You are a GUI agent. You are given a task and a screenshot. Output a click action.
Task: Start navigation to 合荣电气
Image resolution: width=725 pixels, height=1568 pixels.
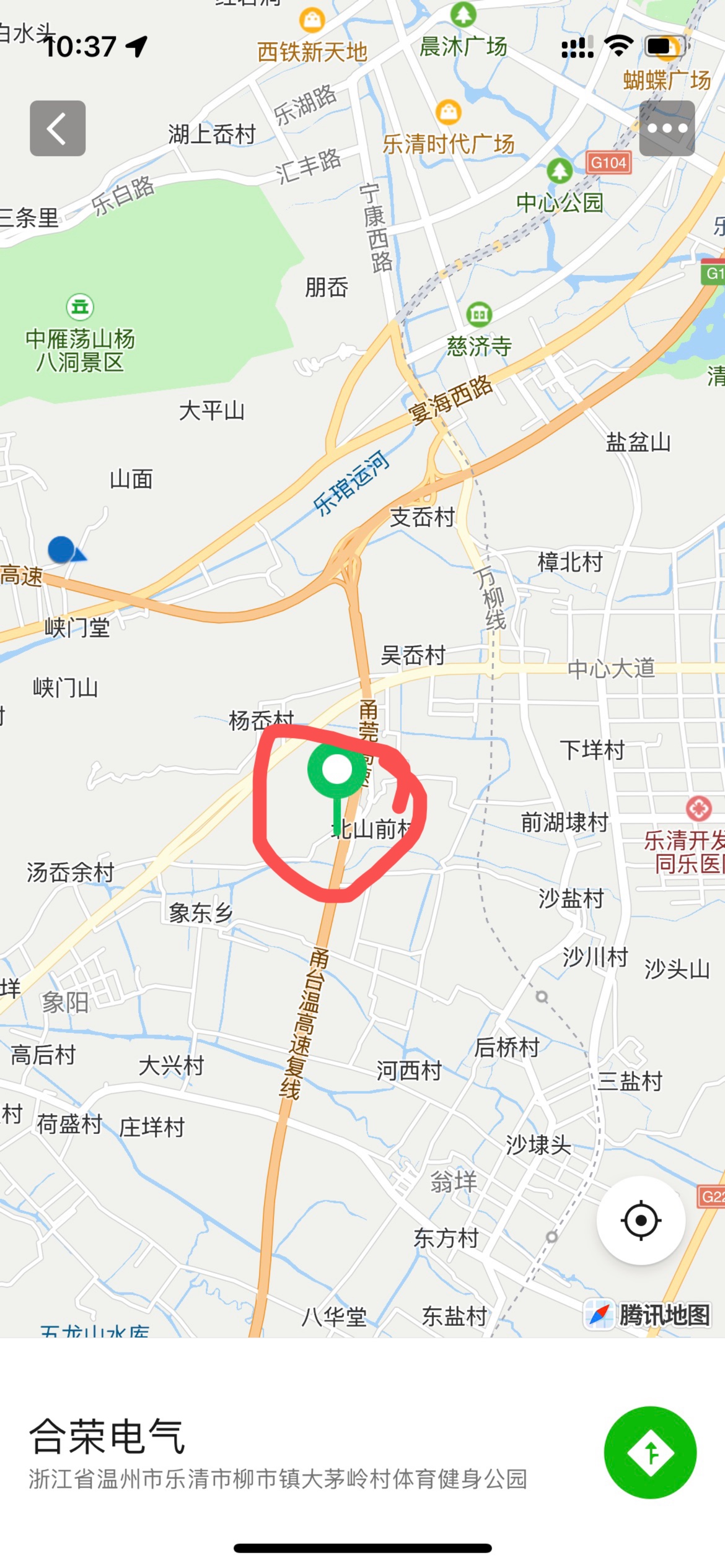(x=650, y=1452)
